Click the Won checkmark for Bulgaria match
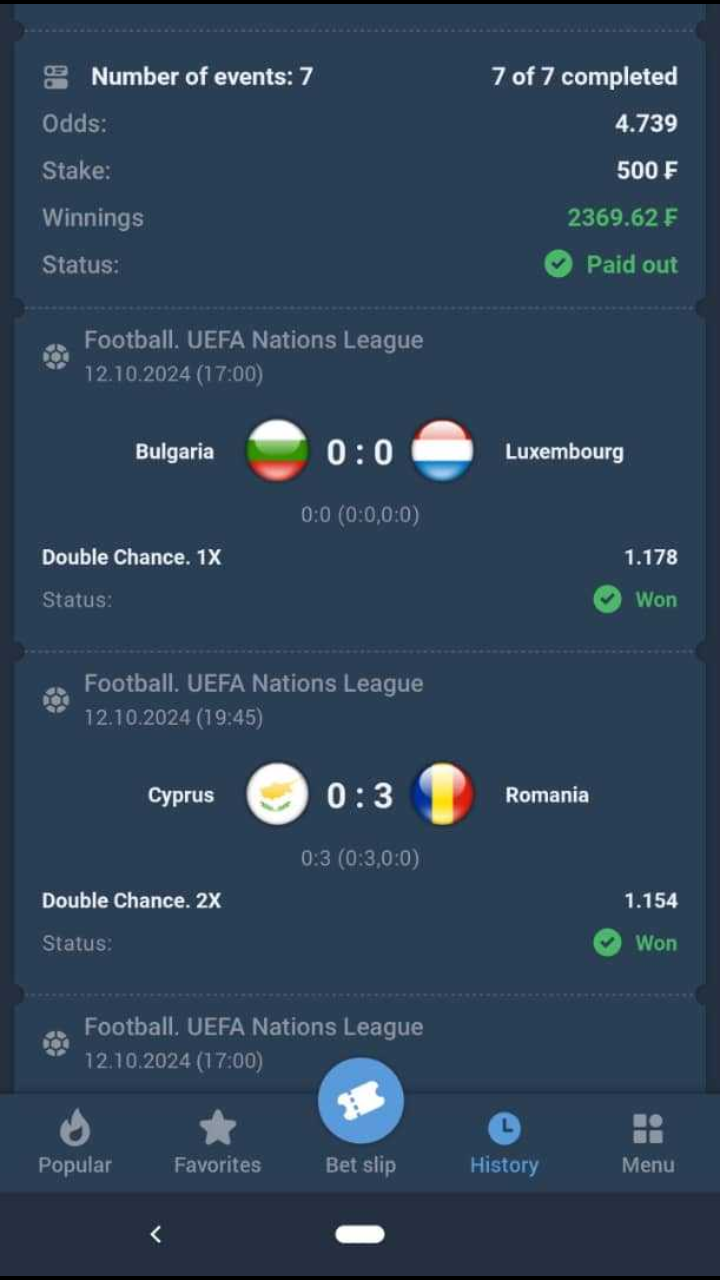The width and height of the screenshot is (720, 1280). (607, 600)
